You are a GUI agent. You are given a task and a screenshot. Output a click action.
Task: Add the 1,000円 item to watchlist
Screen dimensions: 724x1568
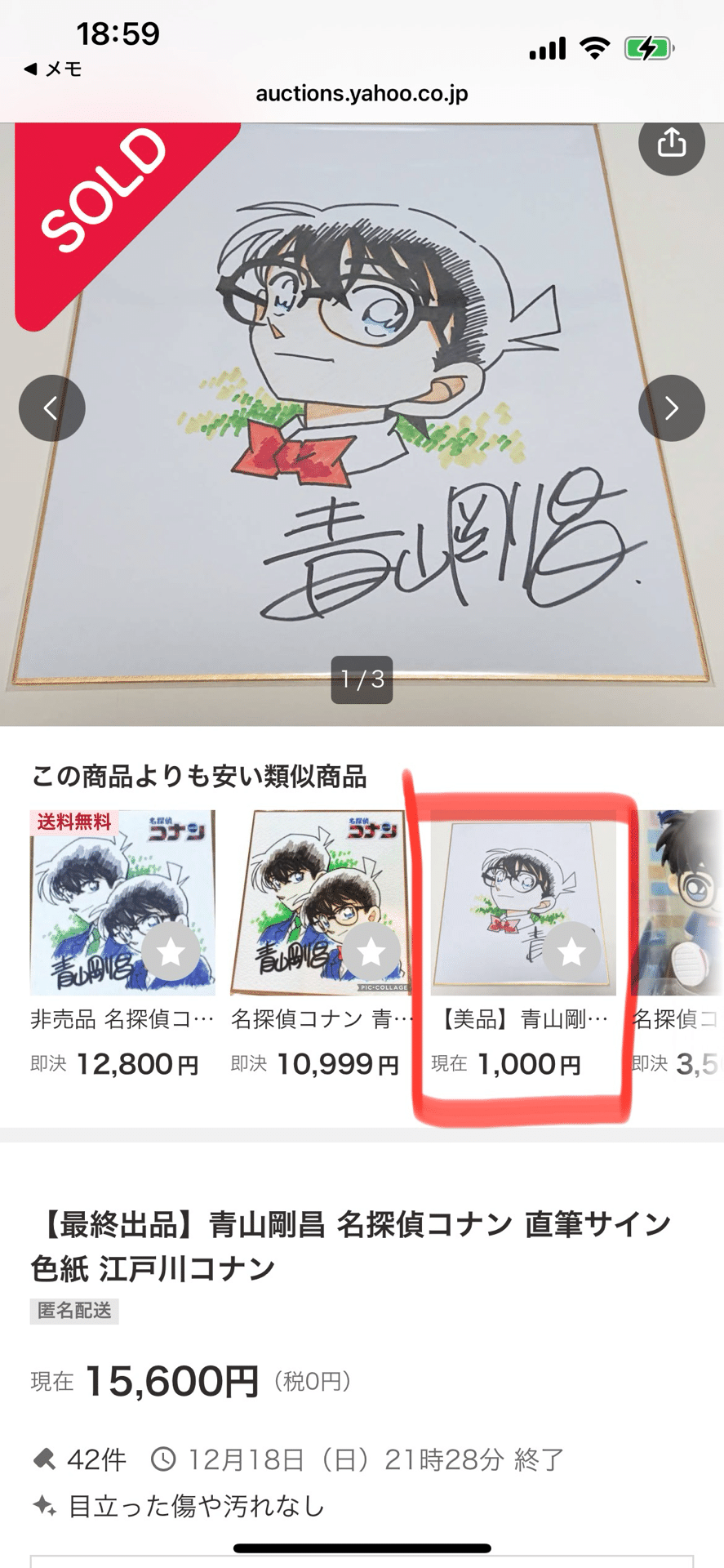571,951
